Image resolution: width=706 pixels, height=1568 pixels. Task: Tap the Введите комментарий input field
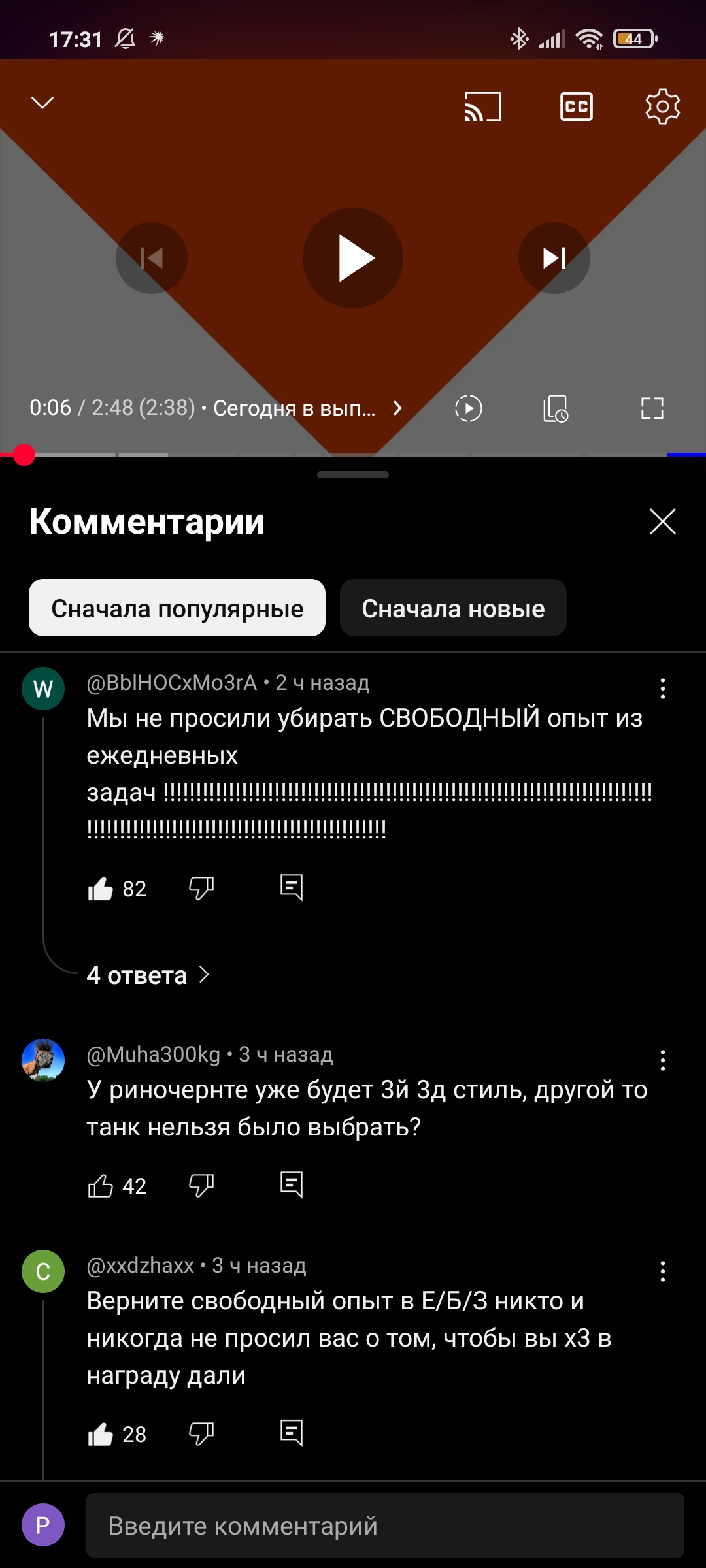(385, 1526)
